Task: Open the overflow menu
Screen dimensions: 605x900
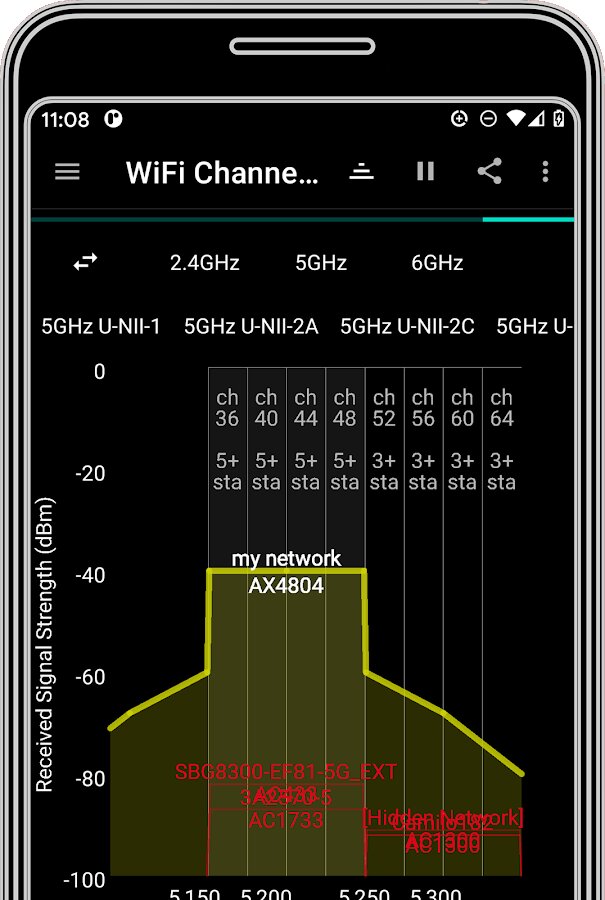Action: coord(545,171)
